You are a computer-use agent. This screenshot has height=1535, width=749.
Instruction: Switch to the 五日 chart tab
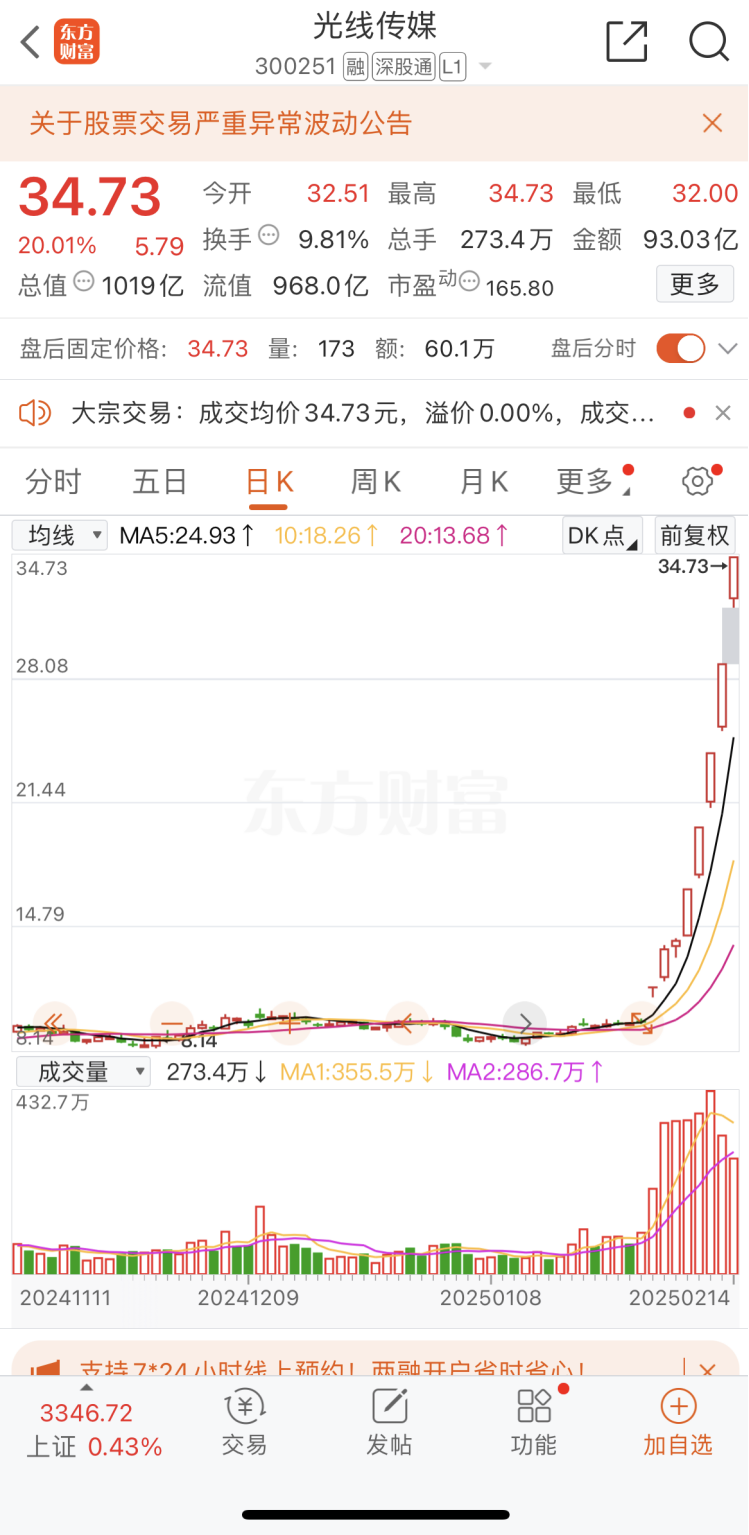click(x=160, y=482)
